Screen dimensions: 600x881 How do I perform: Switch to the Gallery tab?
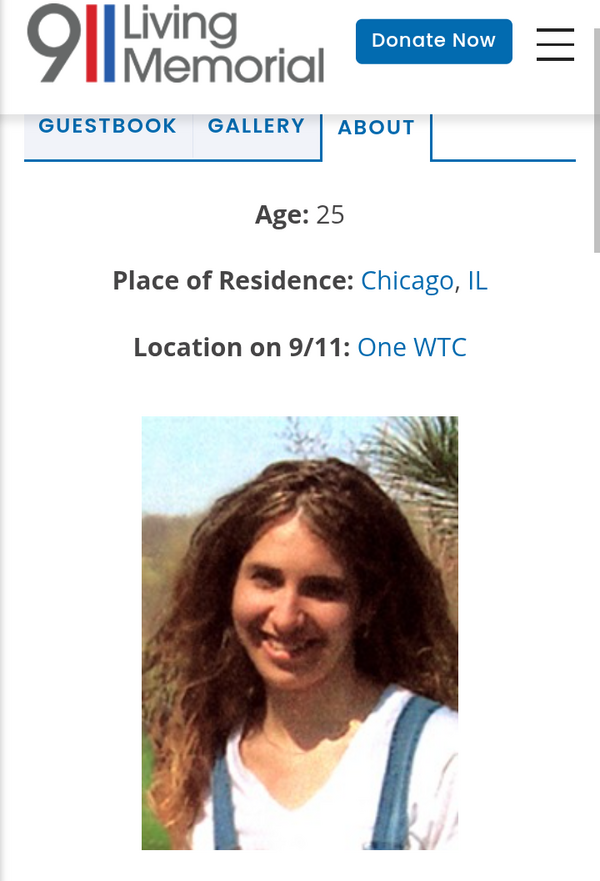(256, 127)
